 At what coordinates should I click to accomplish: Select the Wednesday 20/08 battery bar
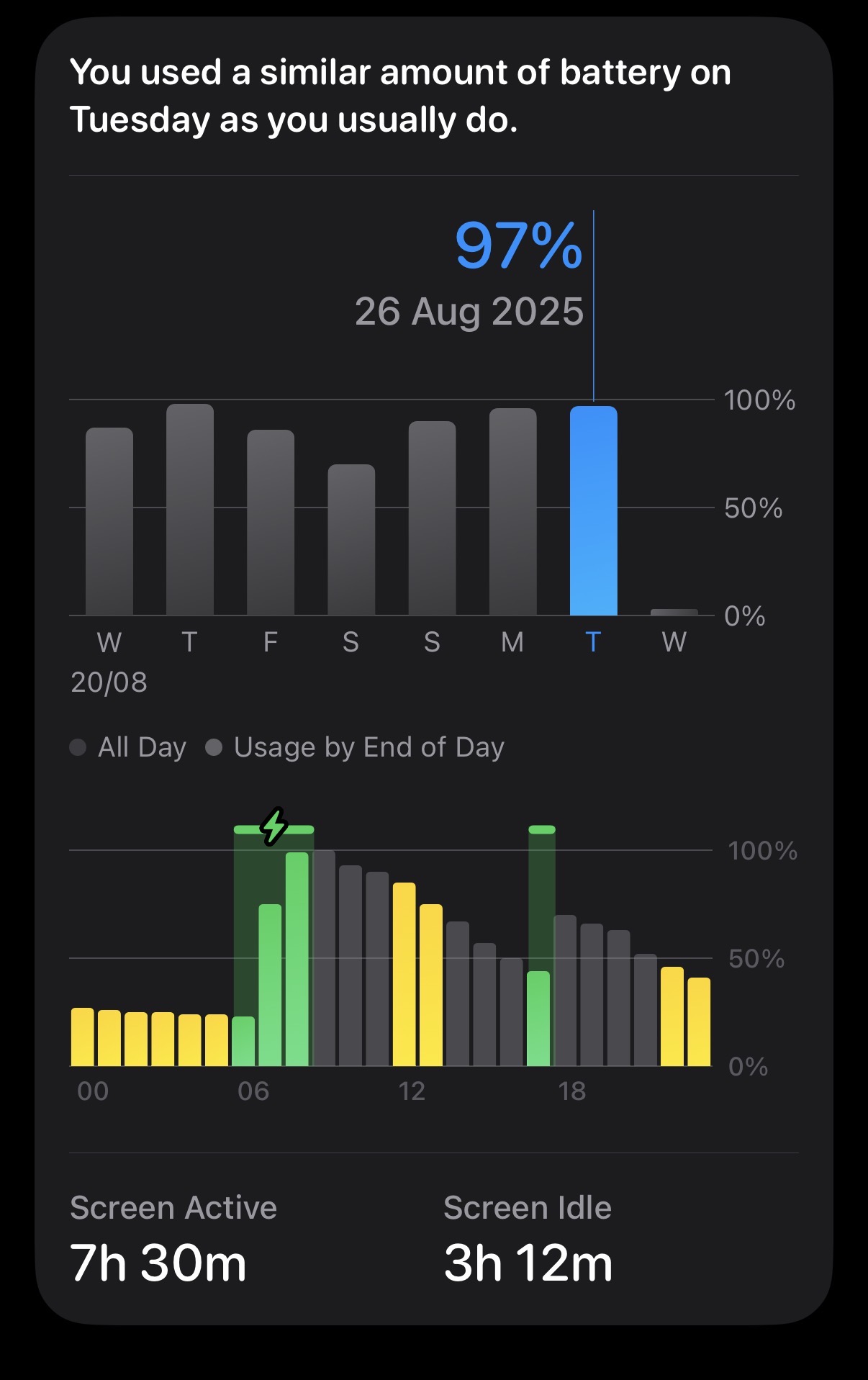[109, 522]
